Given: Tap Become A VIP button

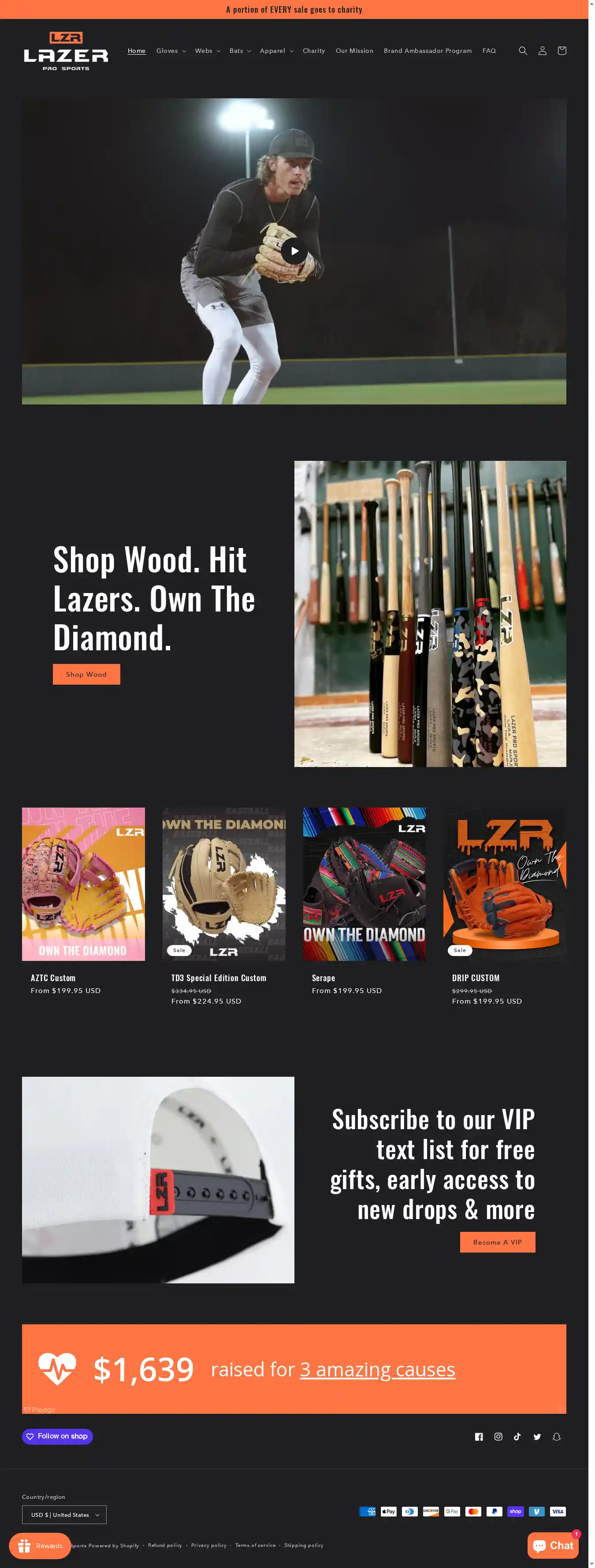Looking at the screenshot, I should coord(497,1242).
